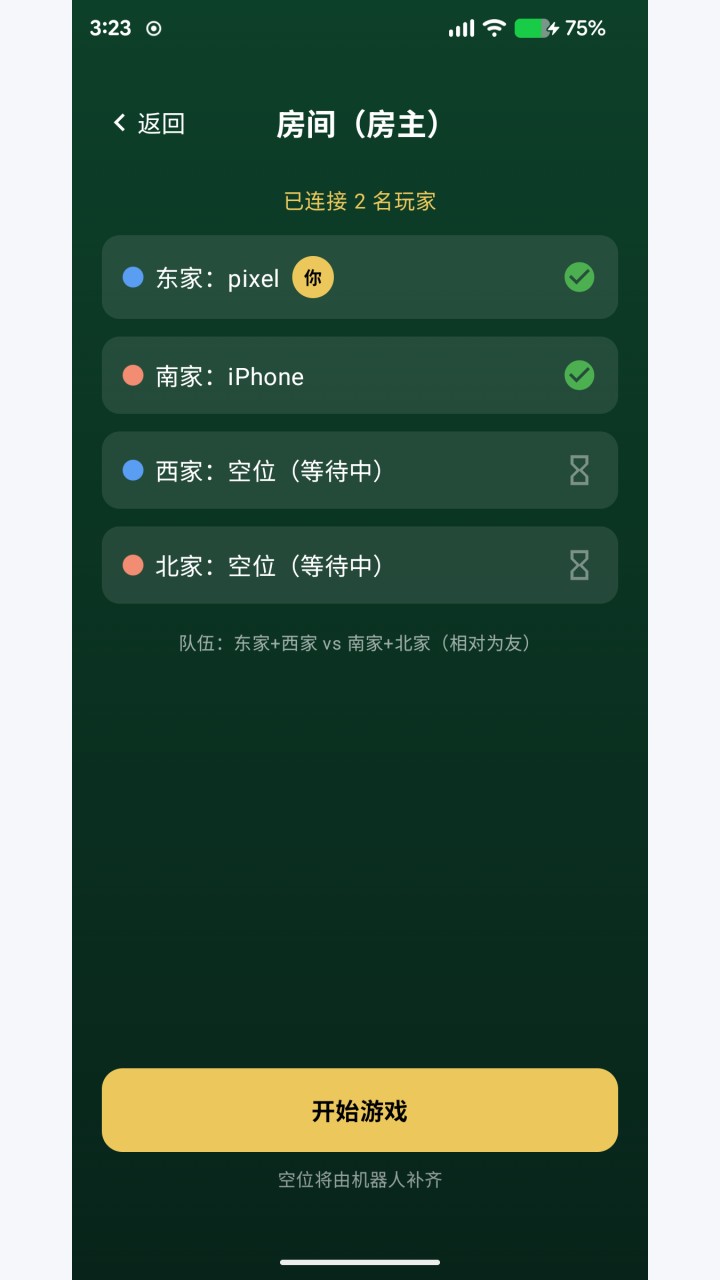Tap the 开始游戏 button to start the game
This screenshot has width=720, height=1280.
coord(360,1110)
